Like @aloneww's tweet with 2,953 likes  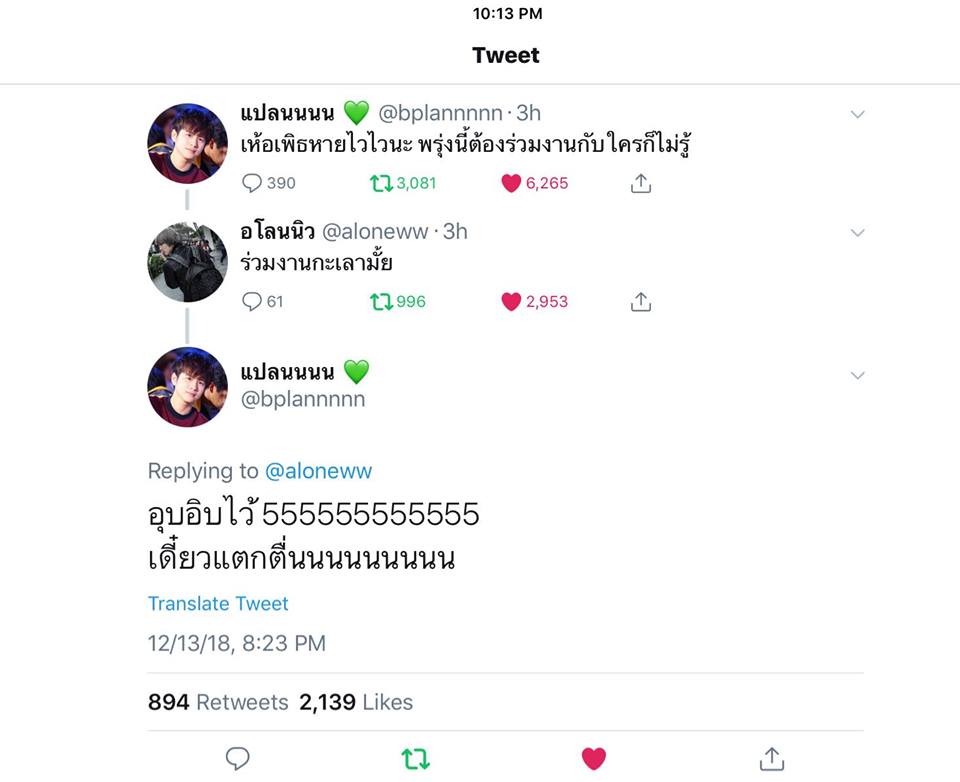[511, 301]
